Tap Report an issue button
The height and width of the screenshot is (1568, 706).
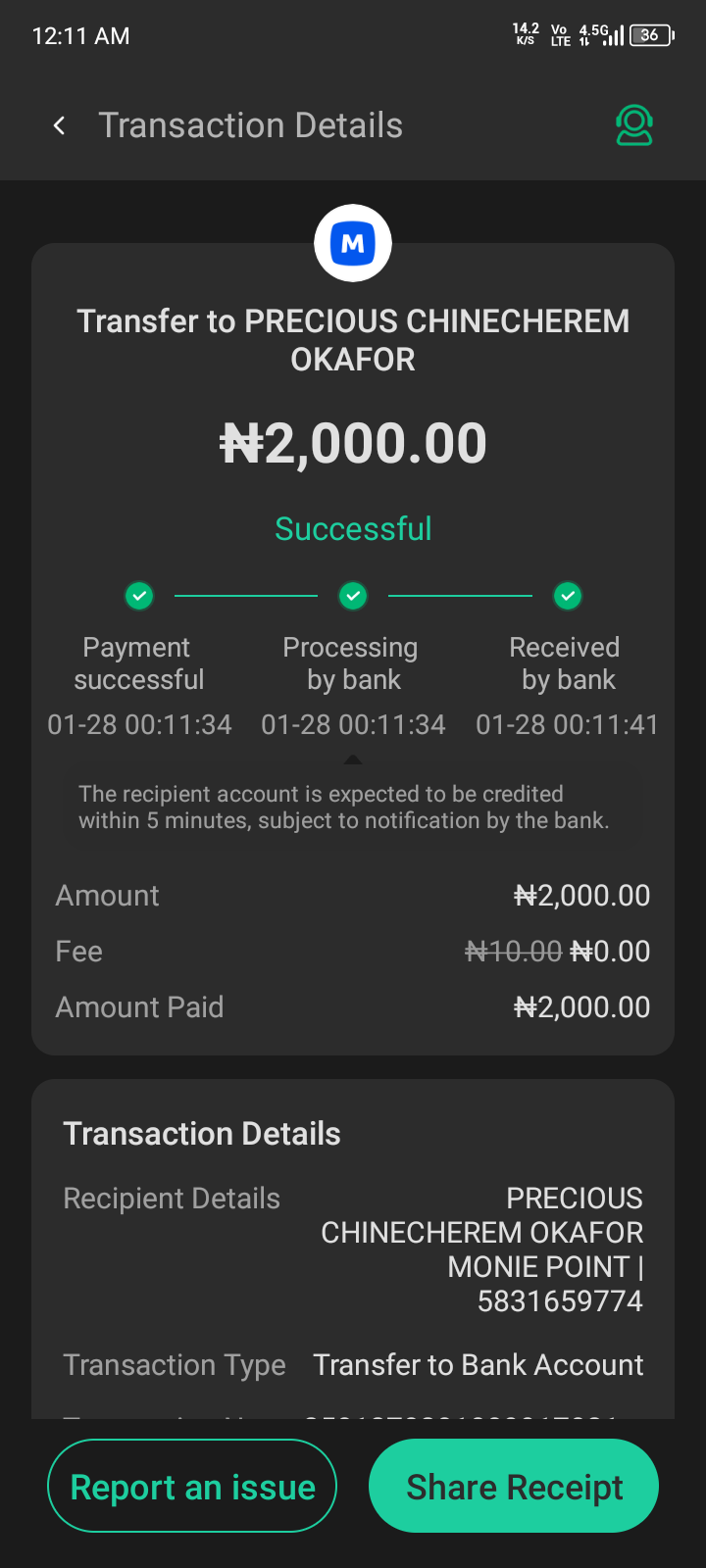click(192, 1486)
